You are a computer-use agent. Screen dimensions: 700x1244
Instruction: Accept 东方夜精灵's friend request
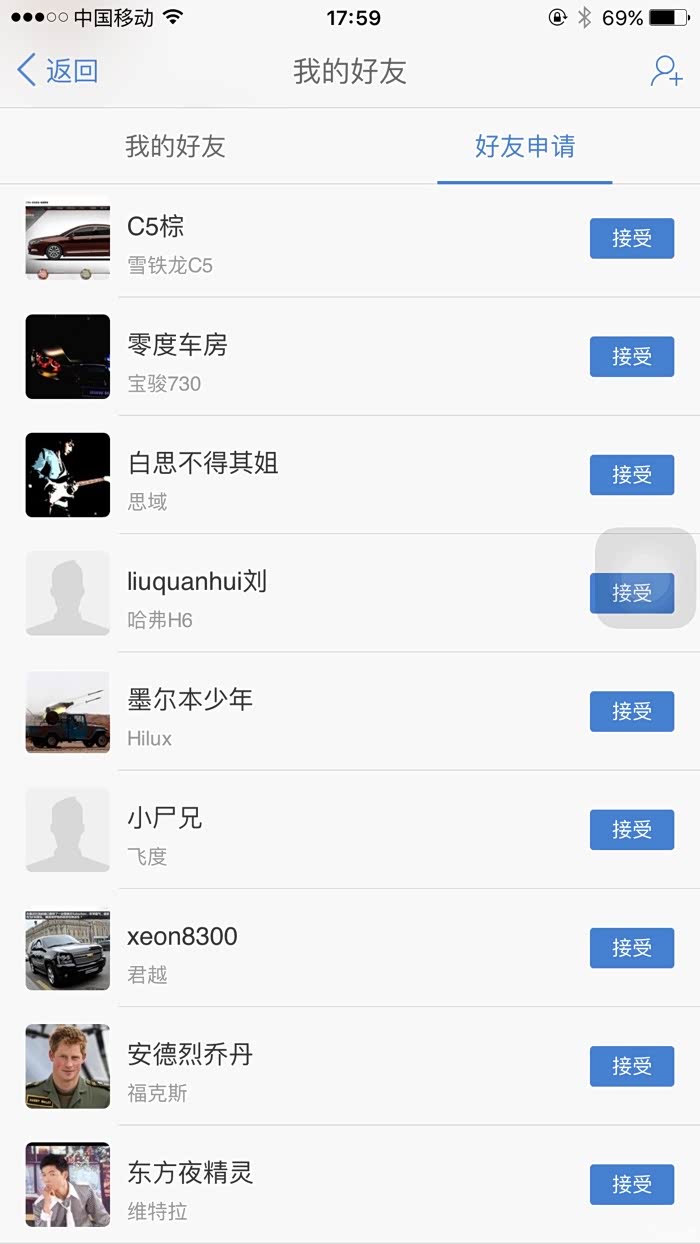click(x=631, y=1184)
